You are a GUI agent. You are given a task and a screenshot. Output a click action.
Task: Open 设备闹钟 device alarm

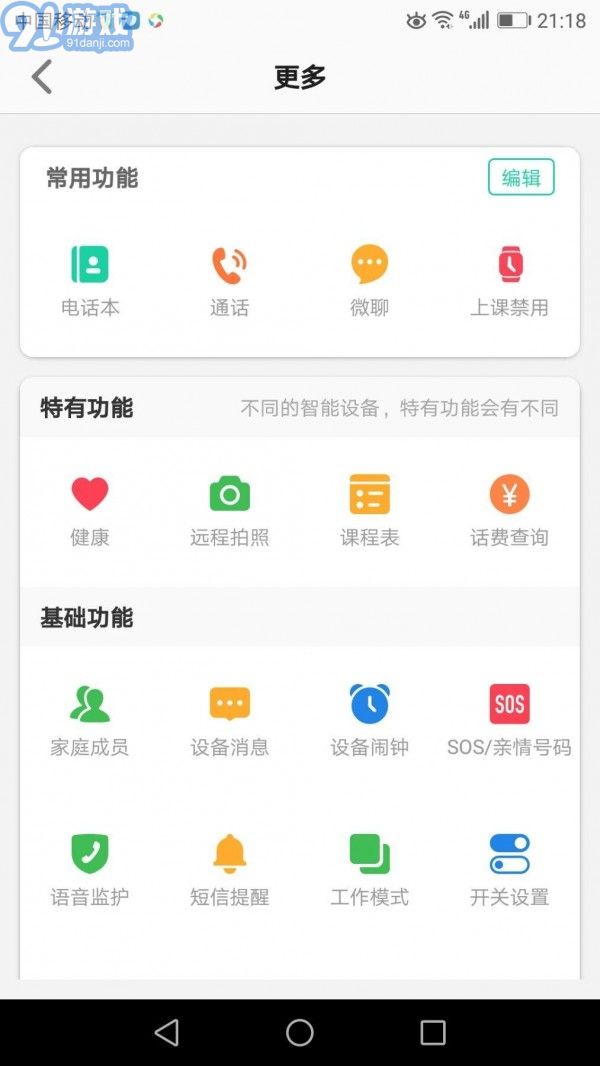[x=369, y=720]
